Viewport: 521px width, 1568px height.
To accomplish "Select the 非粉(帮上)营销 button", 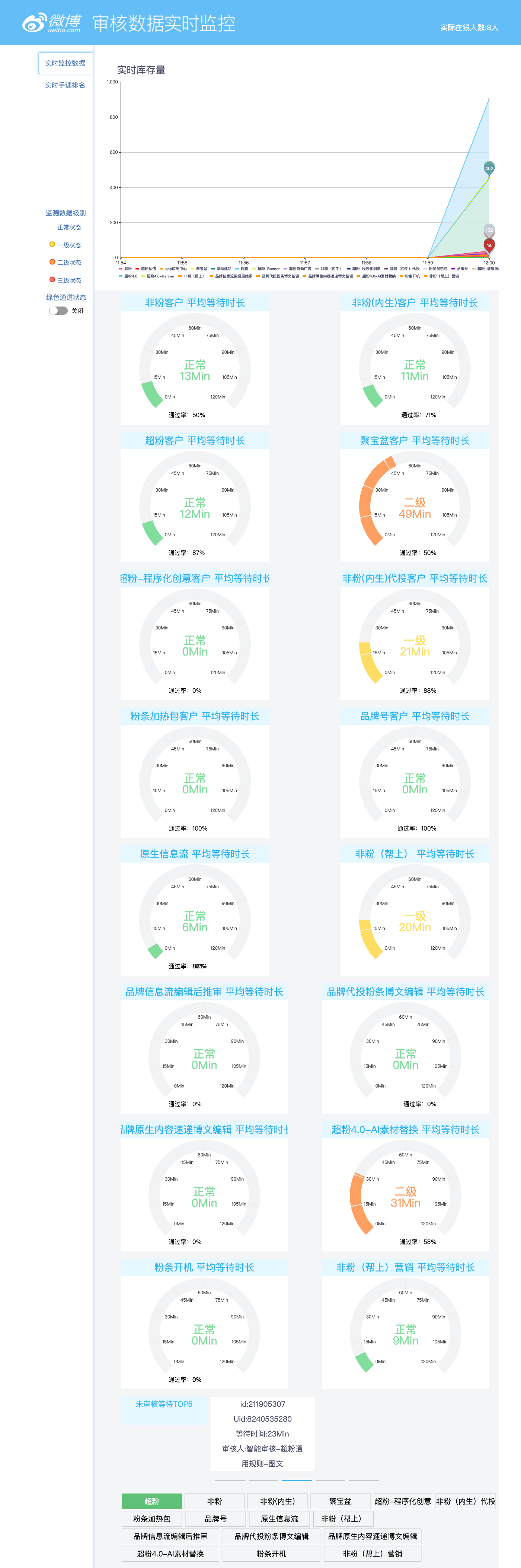I will 373,1553.
